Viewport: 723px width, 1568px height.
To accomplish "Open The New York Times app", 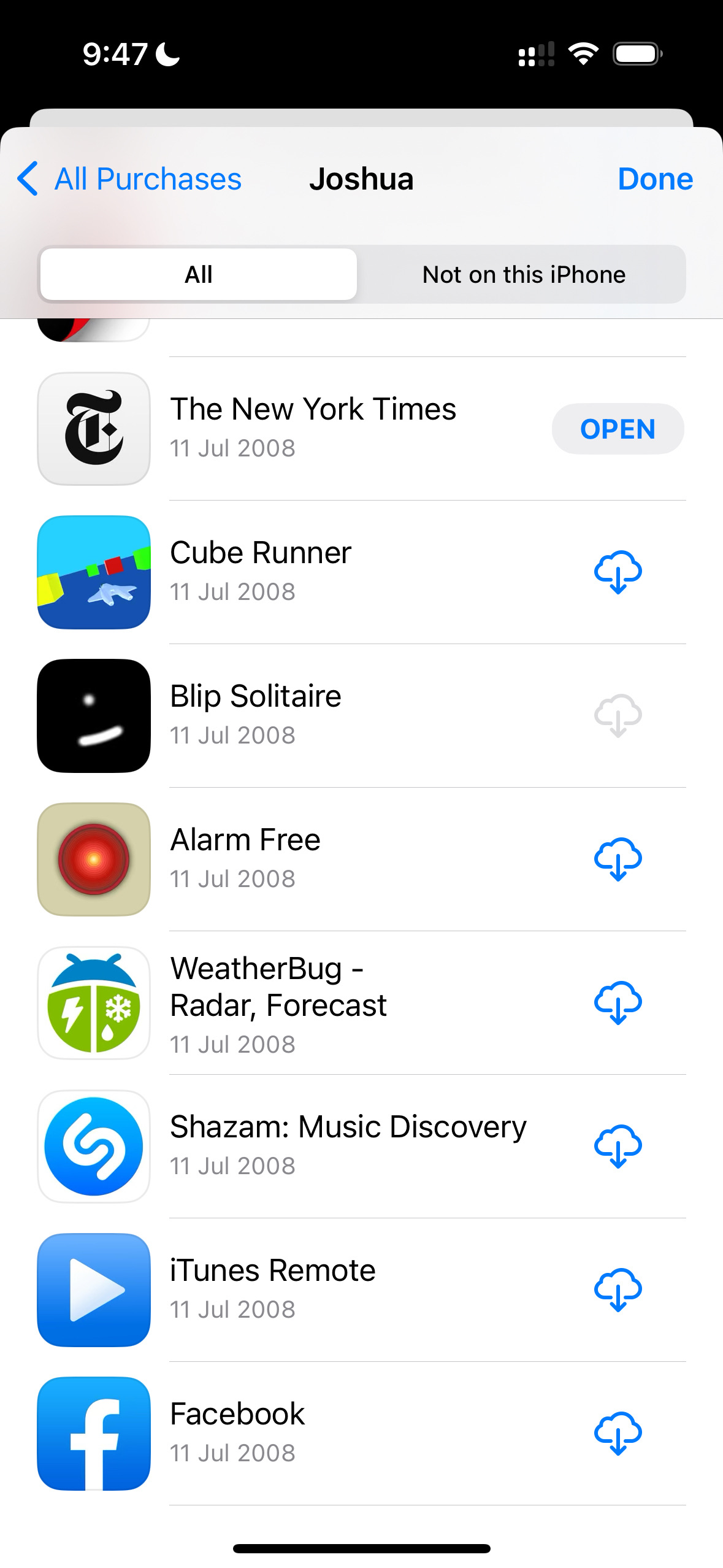I will pos(617,429).
